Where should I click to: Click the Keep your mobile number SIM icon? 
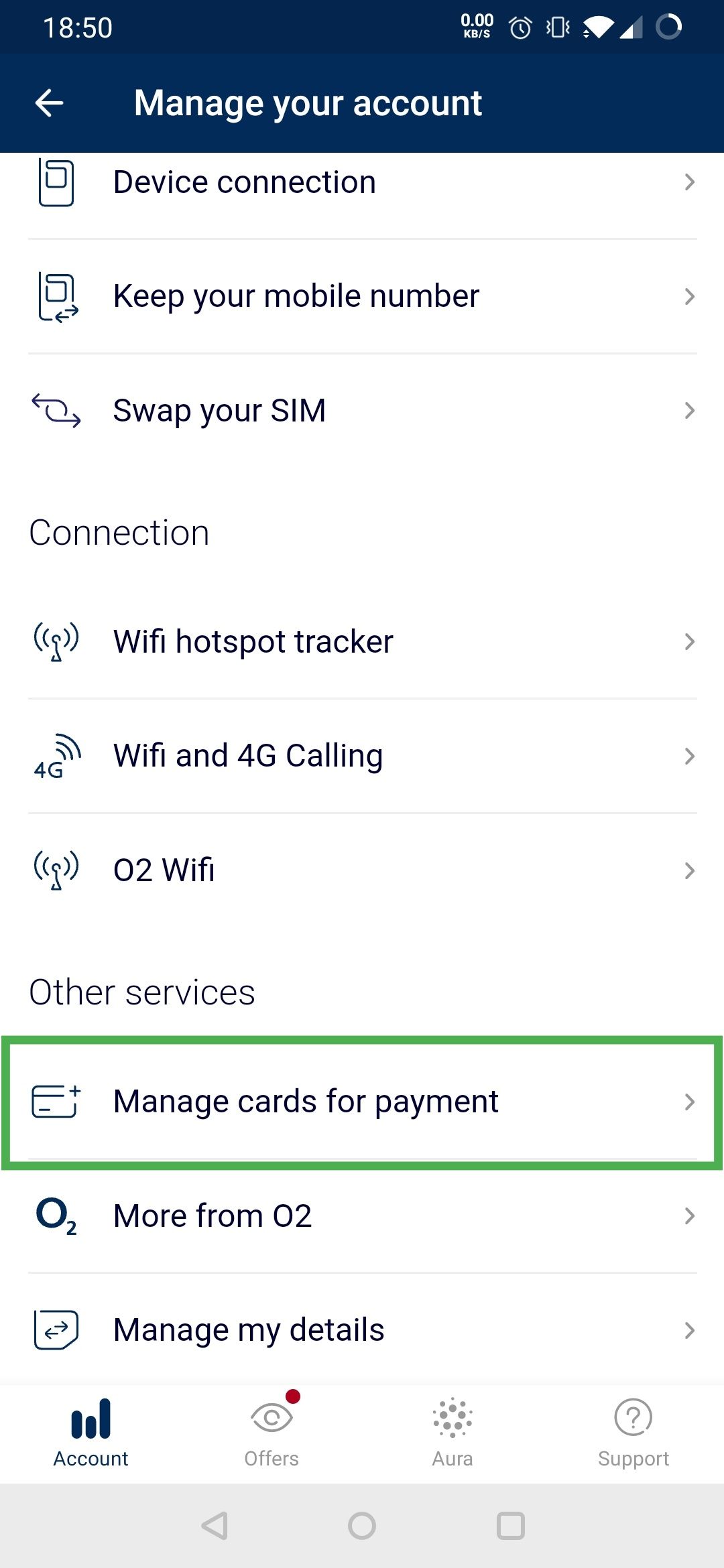click(x=56, y=297)
